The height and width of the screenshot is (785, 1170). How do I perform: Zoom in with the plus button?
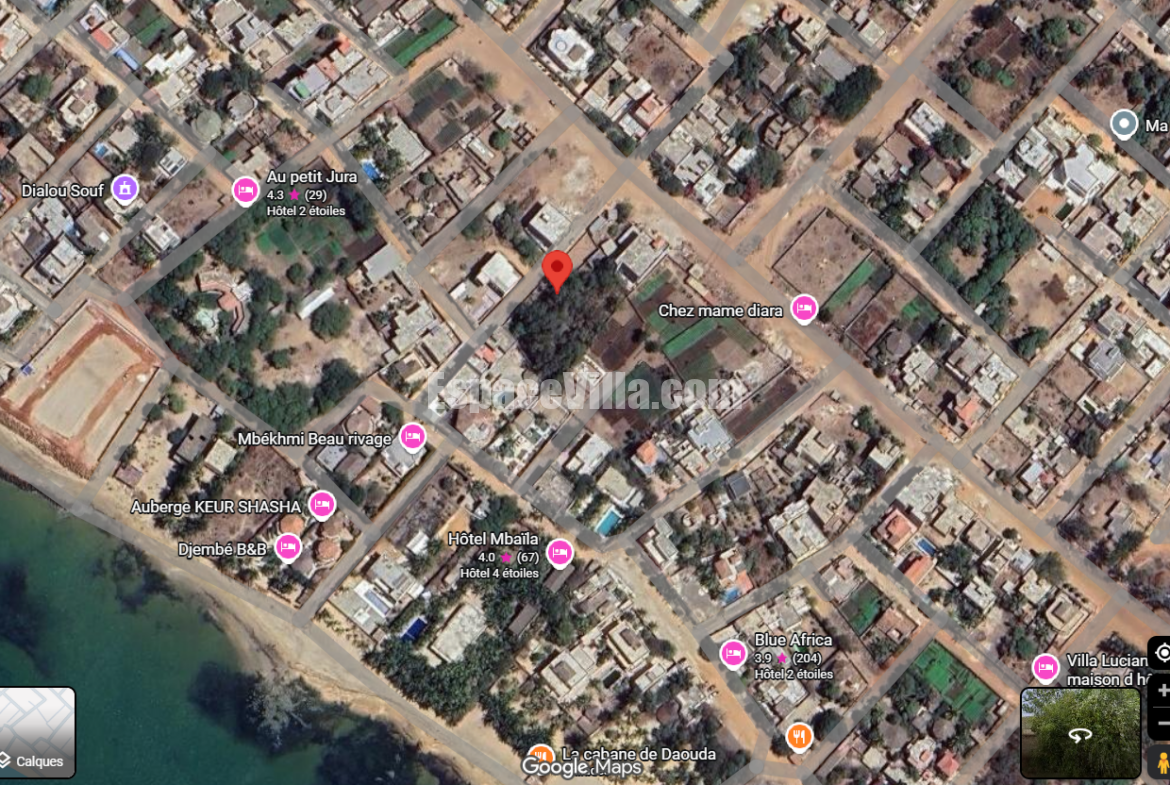1162,690
